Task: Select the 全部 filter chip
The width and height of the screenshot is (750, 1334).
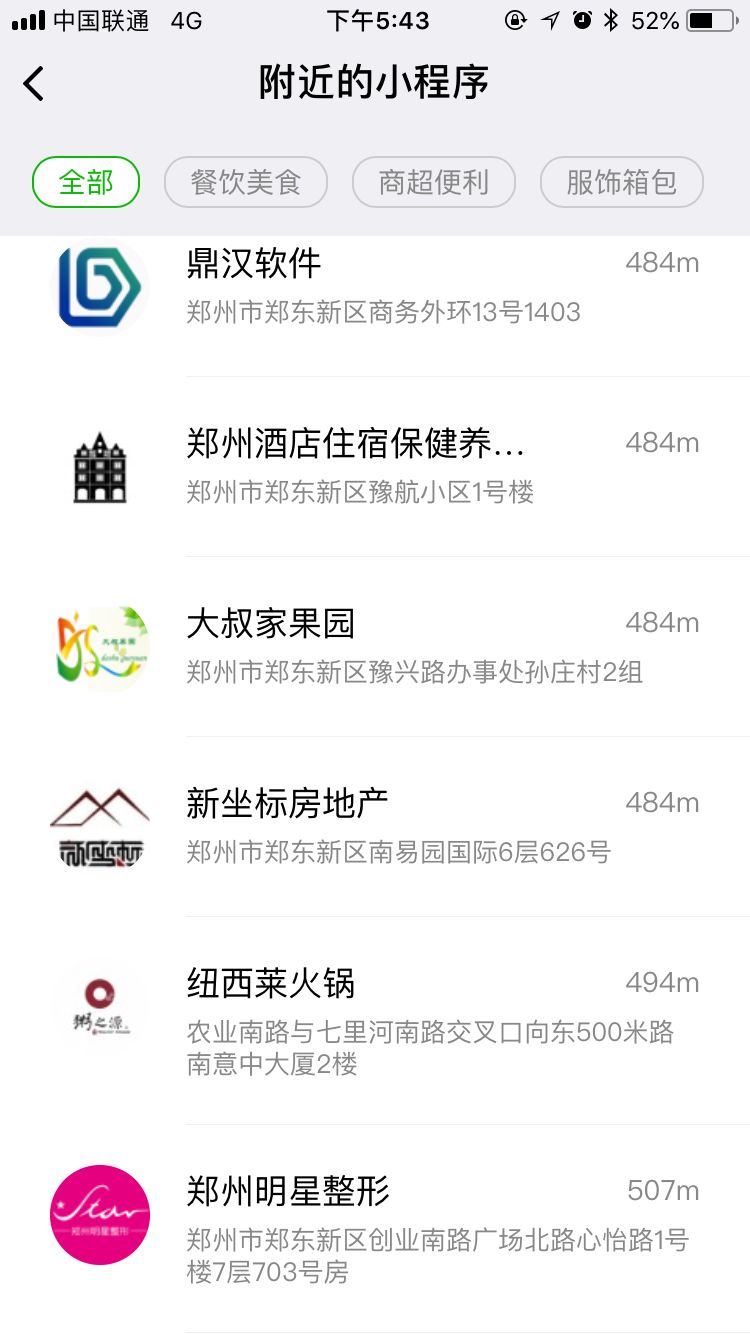Action: [x=86, y=182]
